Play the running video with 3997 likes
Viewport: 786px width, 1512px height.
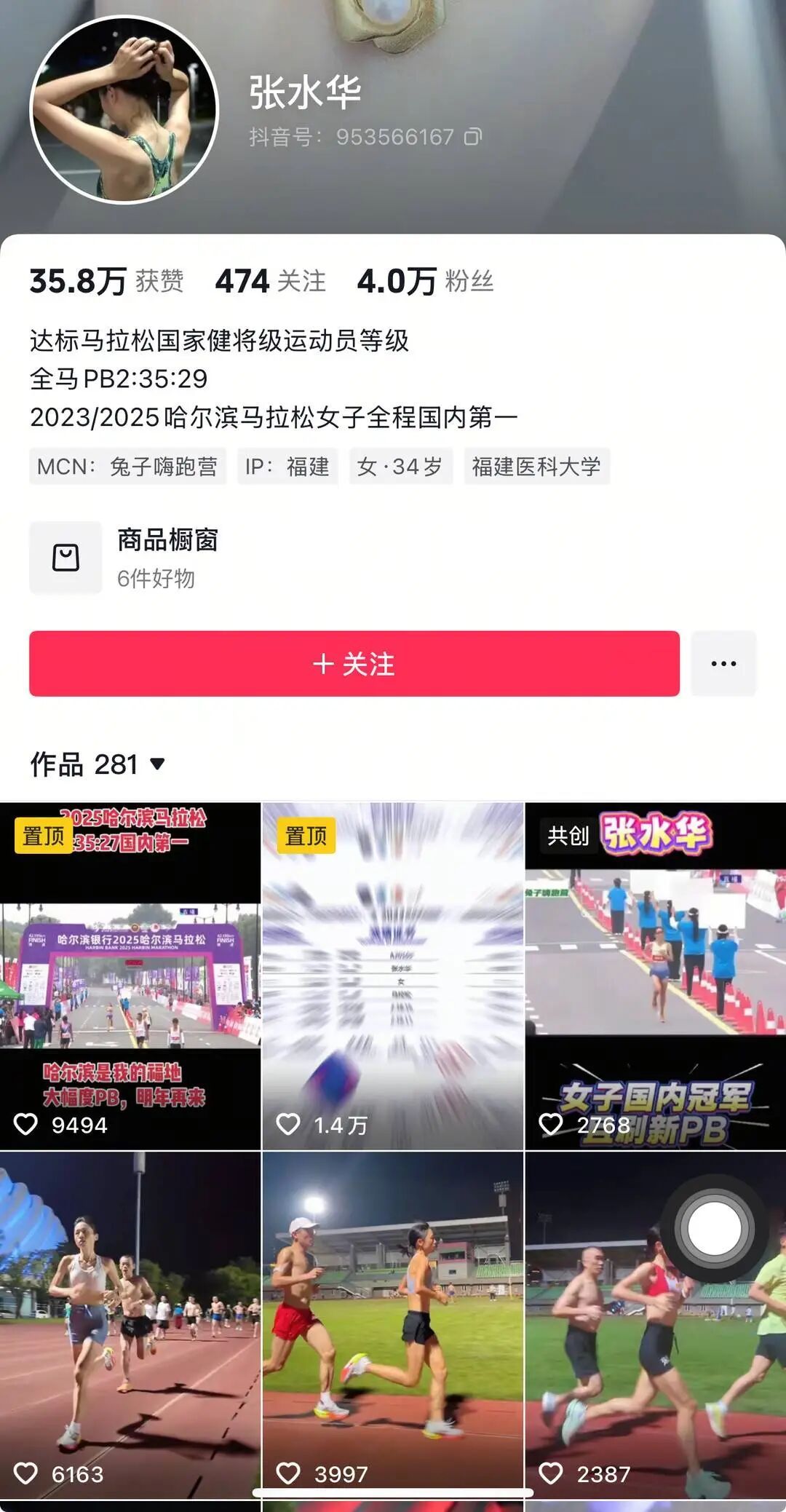[392, 1325]
